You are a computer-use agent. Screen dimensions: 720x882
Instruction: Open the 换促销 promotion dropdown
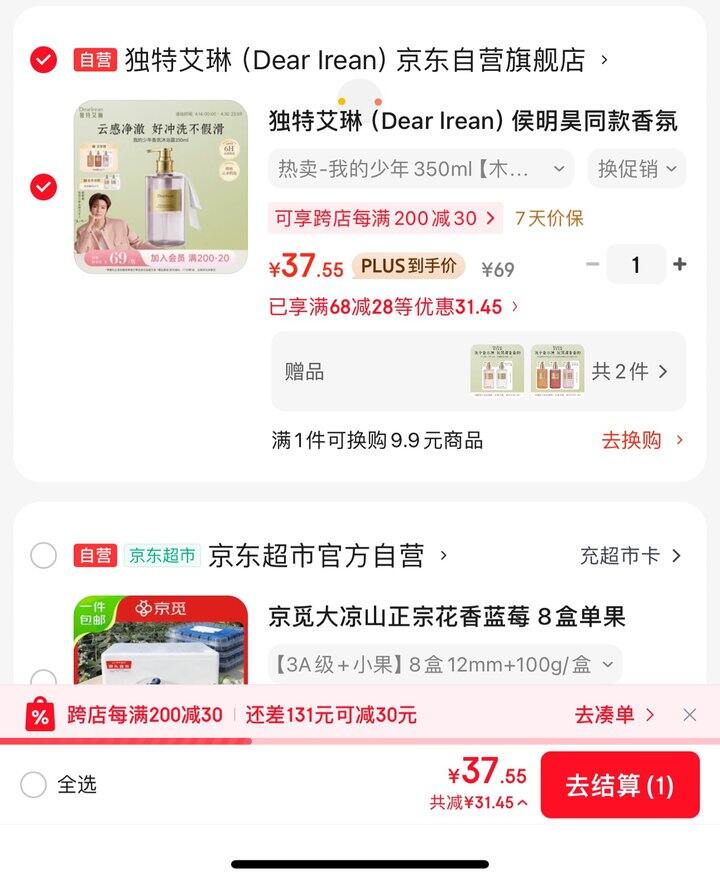click(x=637, y=170)
